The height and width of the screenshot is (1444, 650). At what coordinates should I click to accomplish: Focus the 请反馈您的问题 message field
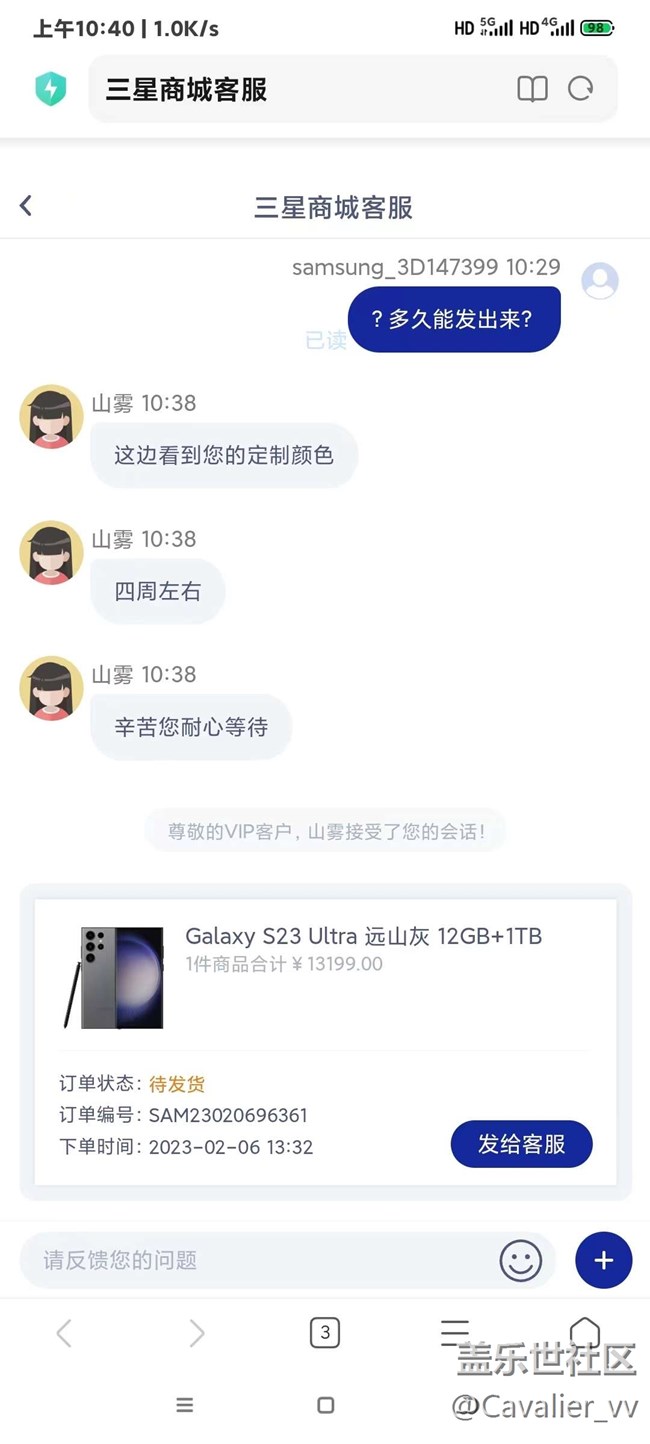click(260, 1260)
